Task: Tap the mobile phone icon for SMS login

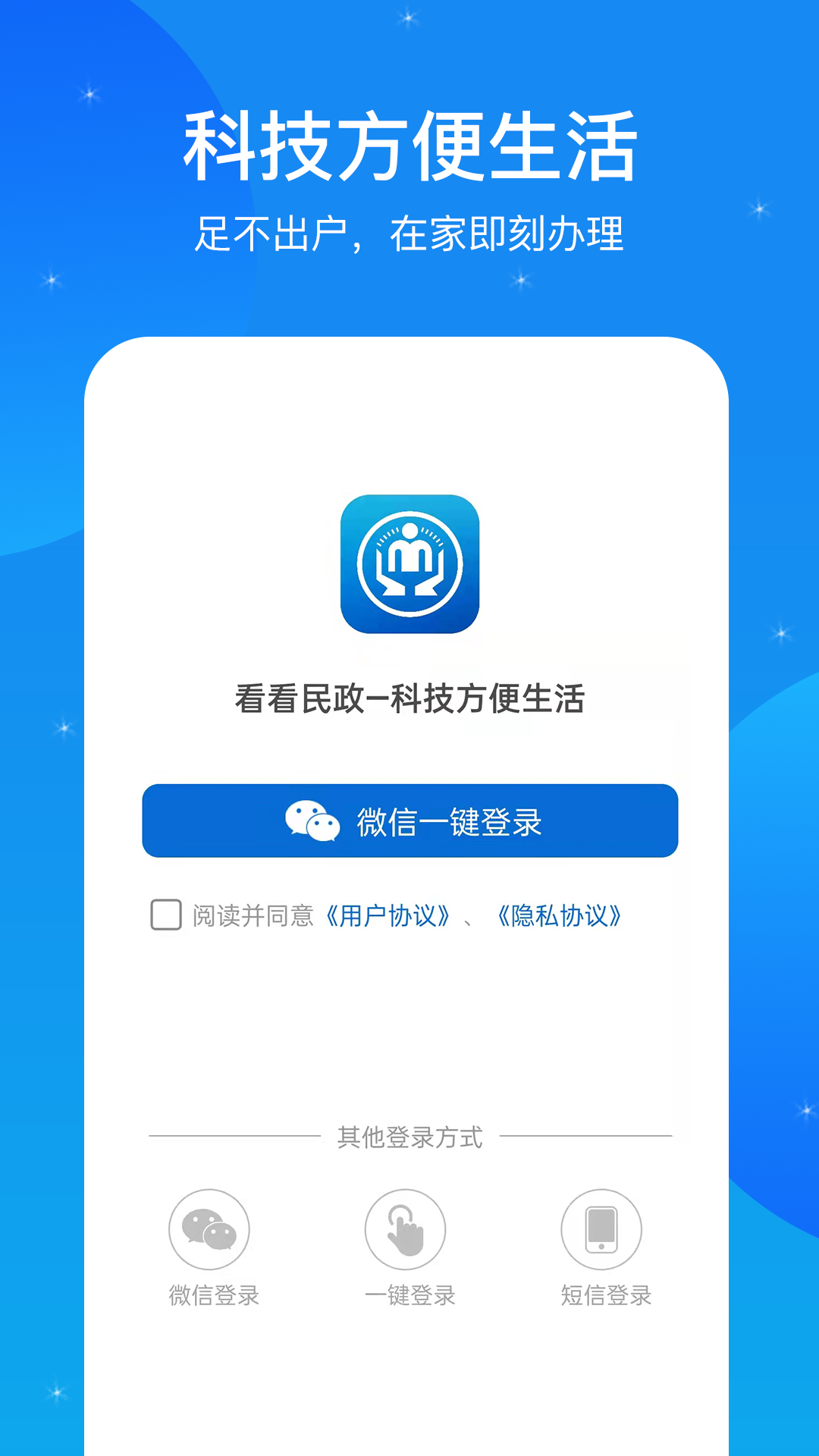Action: pyautogui.click(x=604, y=1227)
